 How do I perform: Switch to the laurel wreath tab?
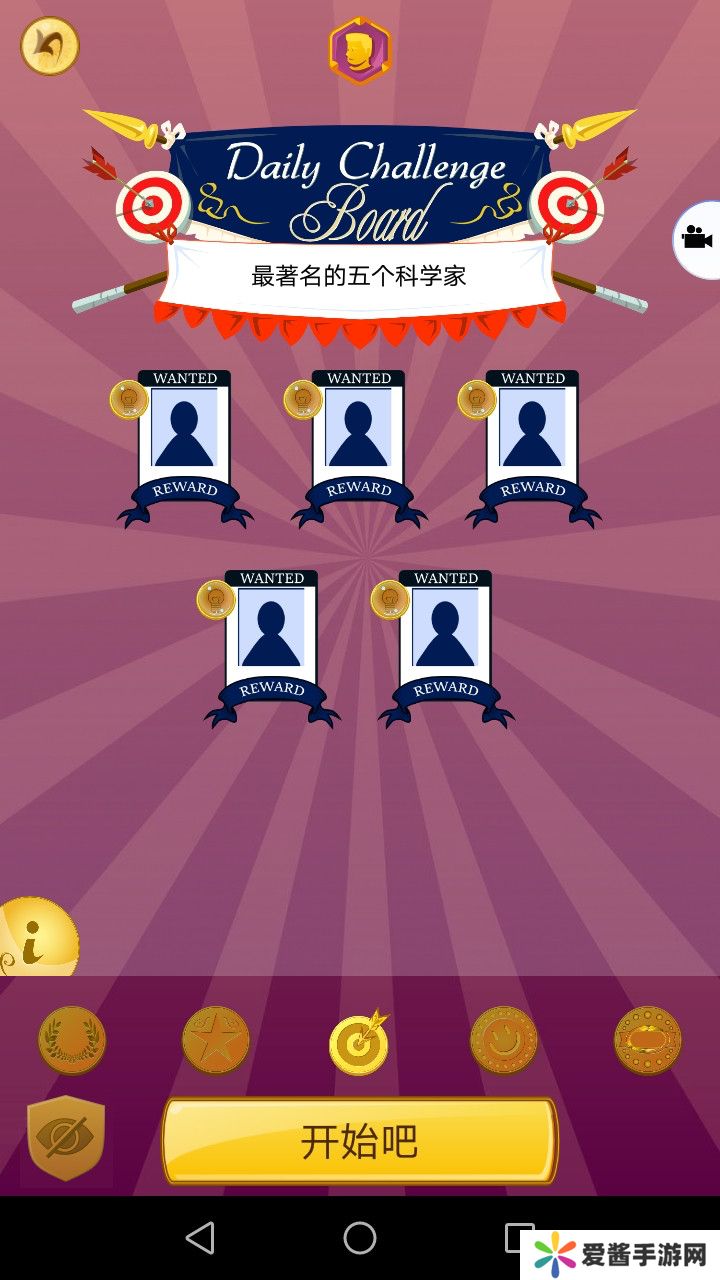[x=72, y=1041]
